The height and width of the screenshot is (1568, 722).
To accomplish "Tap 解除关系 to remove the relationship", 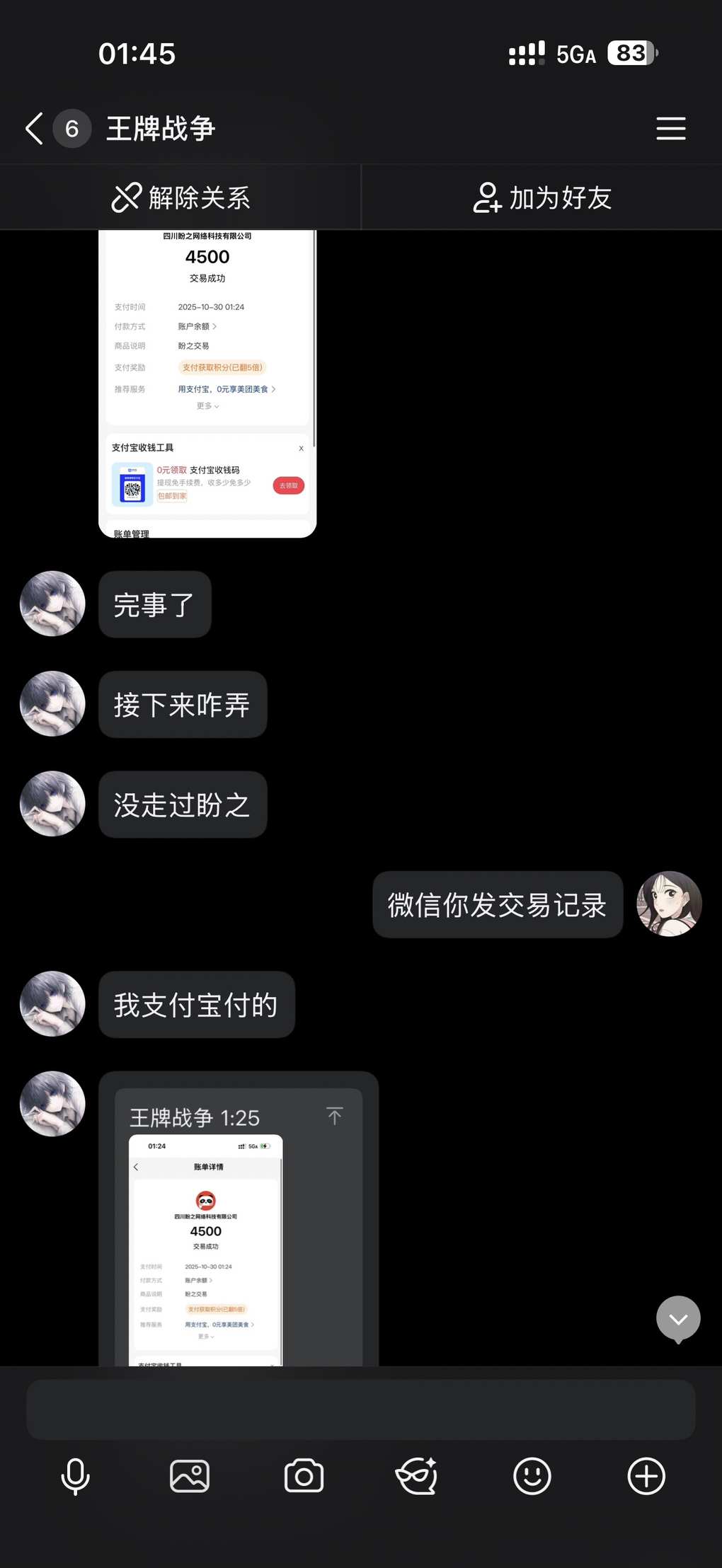I will tap(180, 197).
